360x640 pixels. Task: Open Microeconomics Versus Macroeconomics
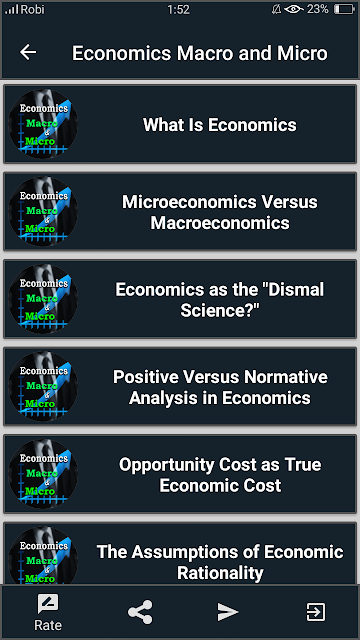(180, 212)
